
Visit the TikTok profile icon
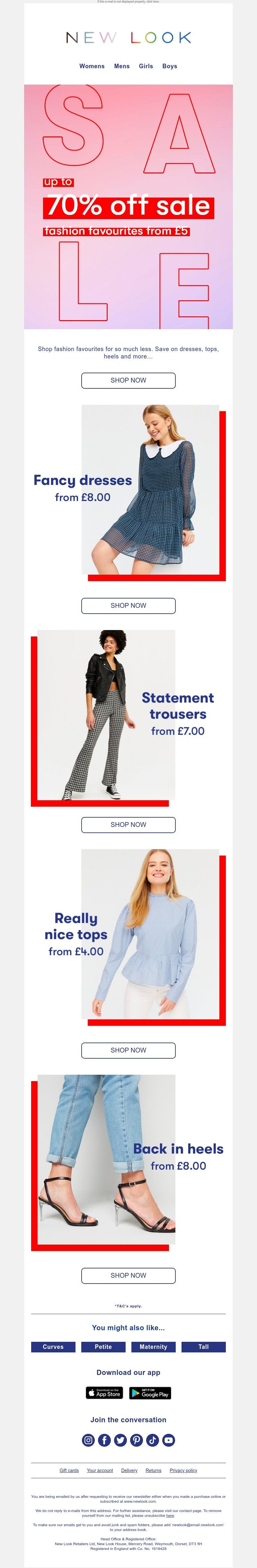pos(153,1440)
